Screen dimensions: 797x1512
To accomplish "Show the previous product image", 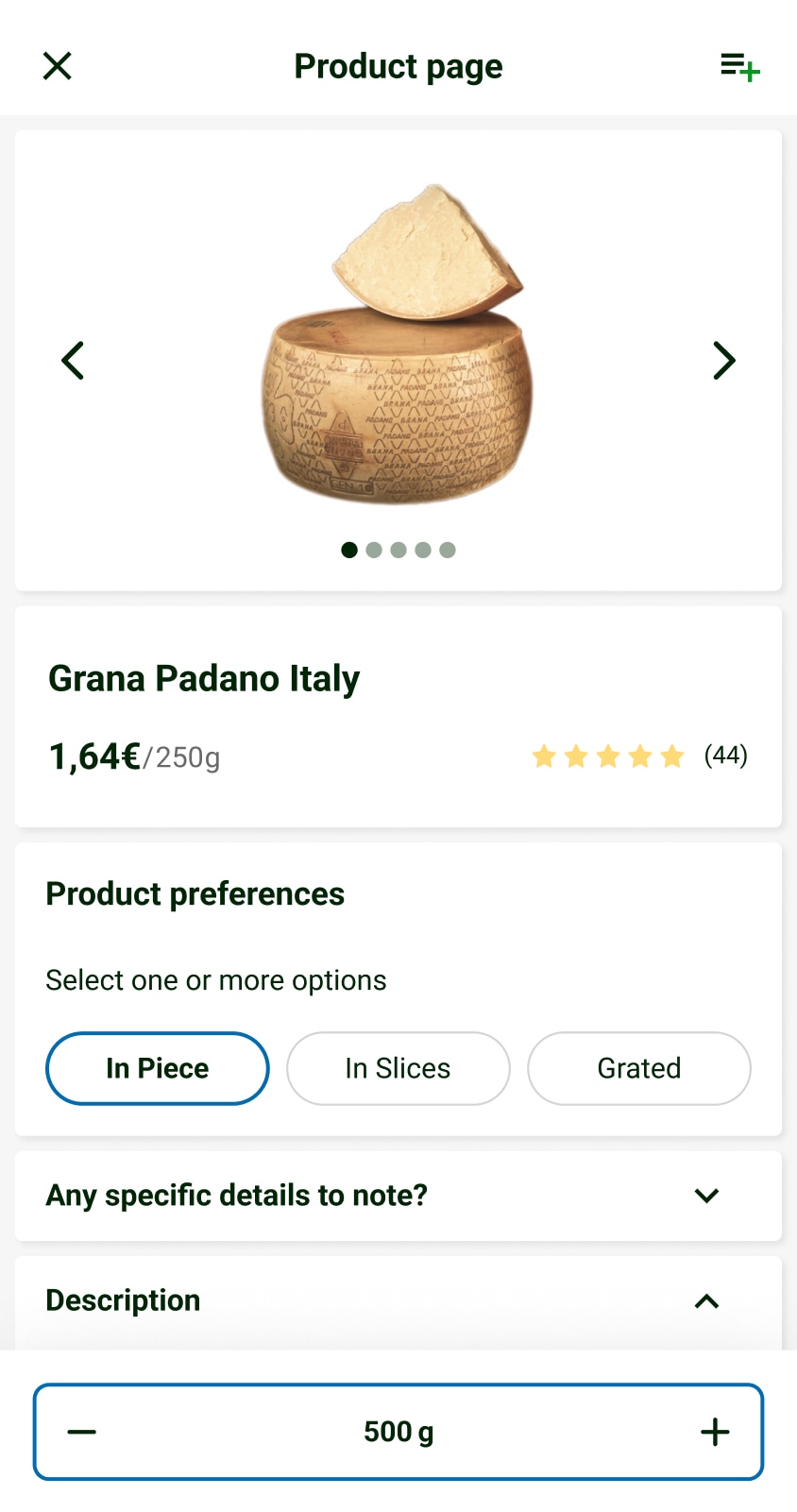I will (x=73, y=360).
